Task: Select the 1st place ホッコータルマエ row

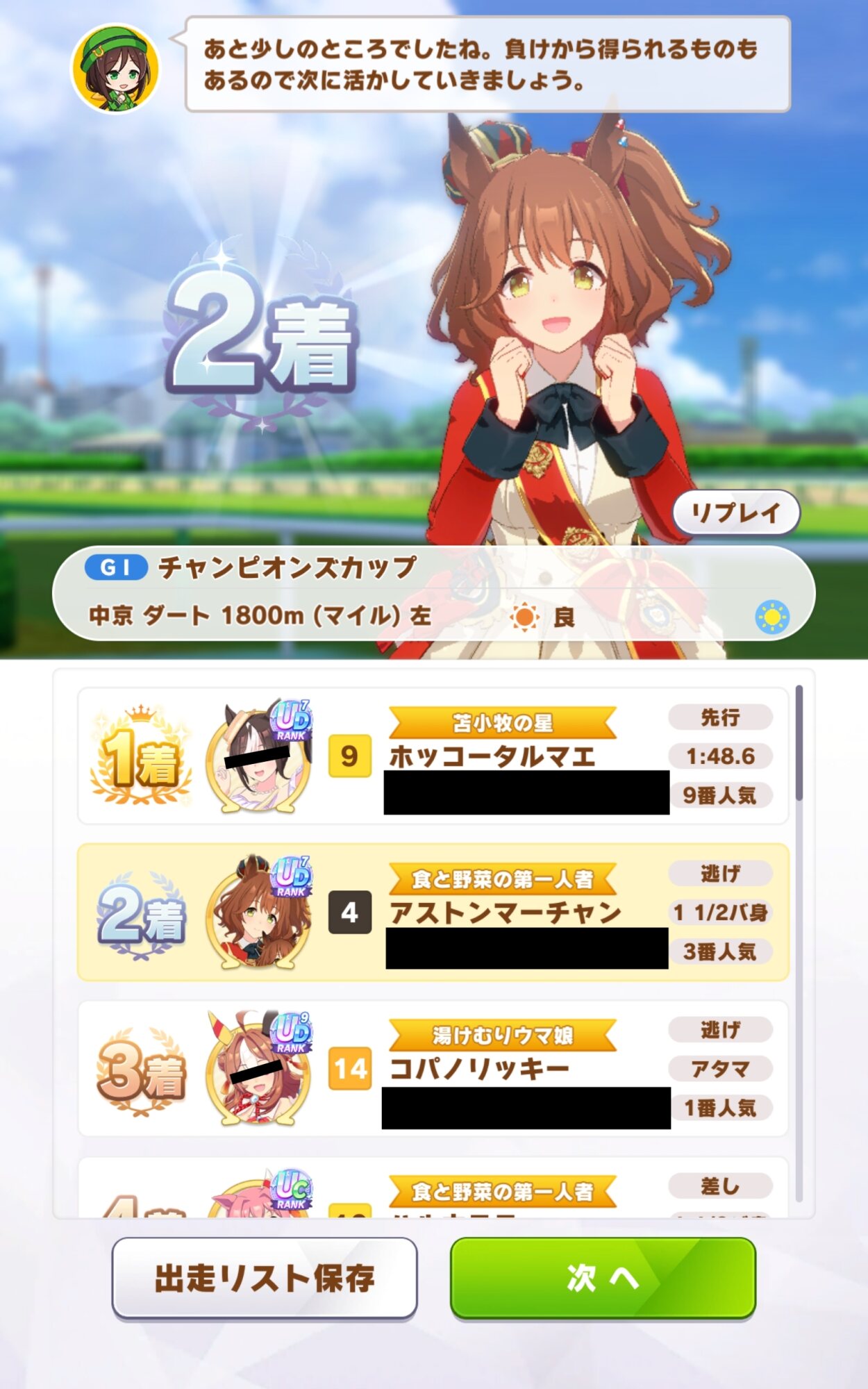Action: (x=433, y=756)
